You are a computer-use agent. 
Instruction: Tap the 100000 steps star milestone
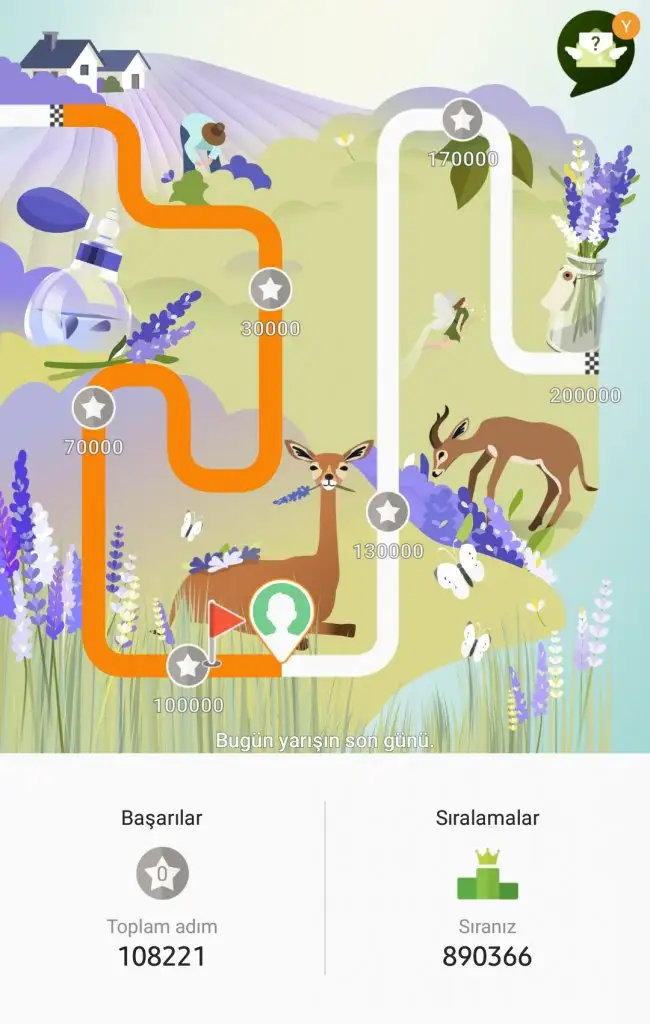188,665
